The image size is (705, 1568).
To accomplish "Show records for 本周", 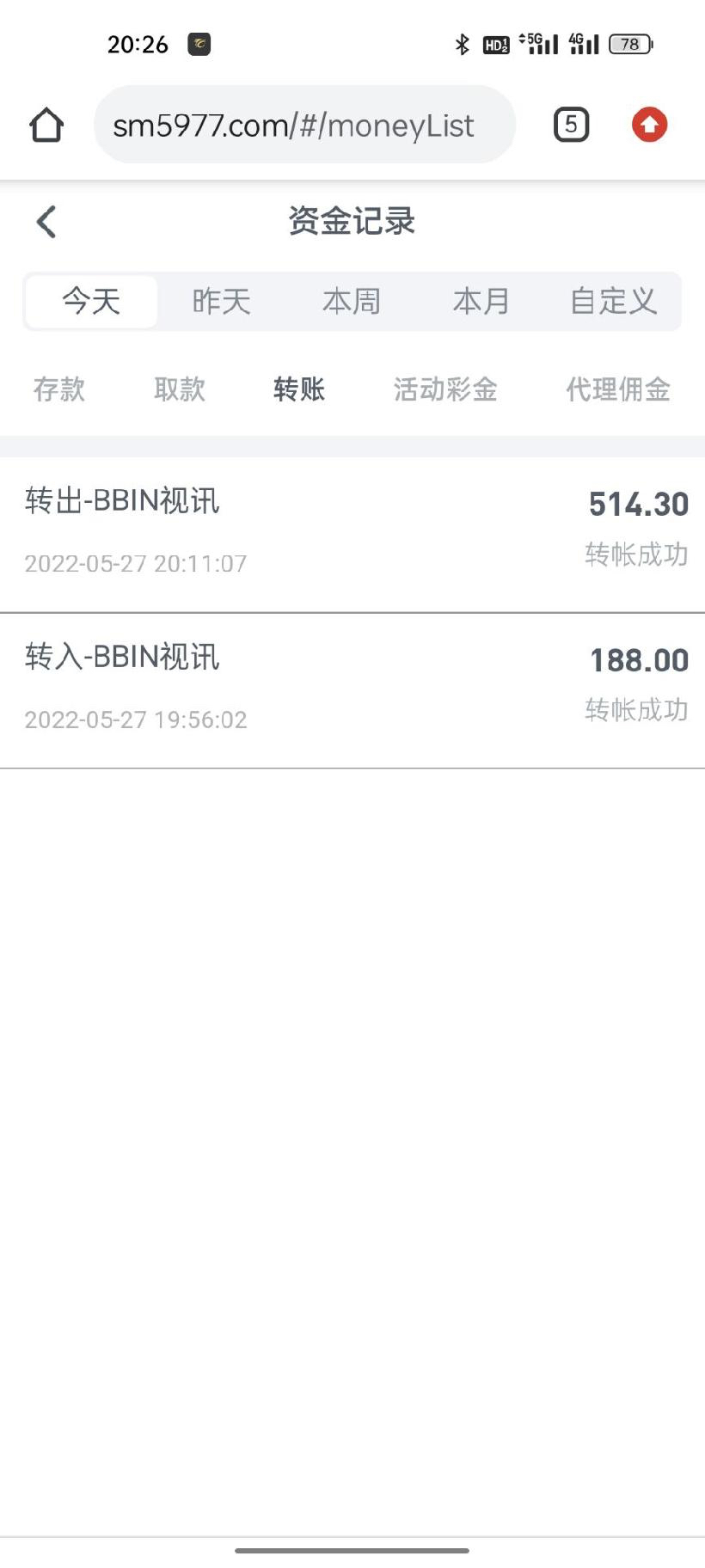I will coord(352,302).
